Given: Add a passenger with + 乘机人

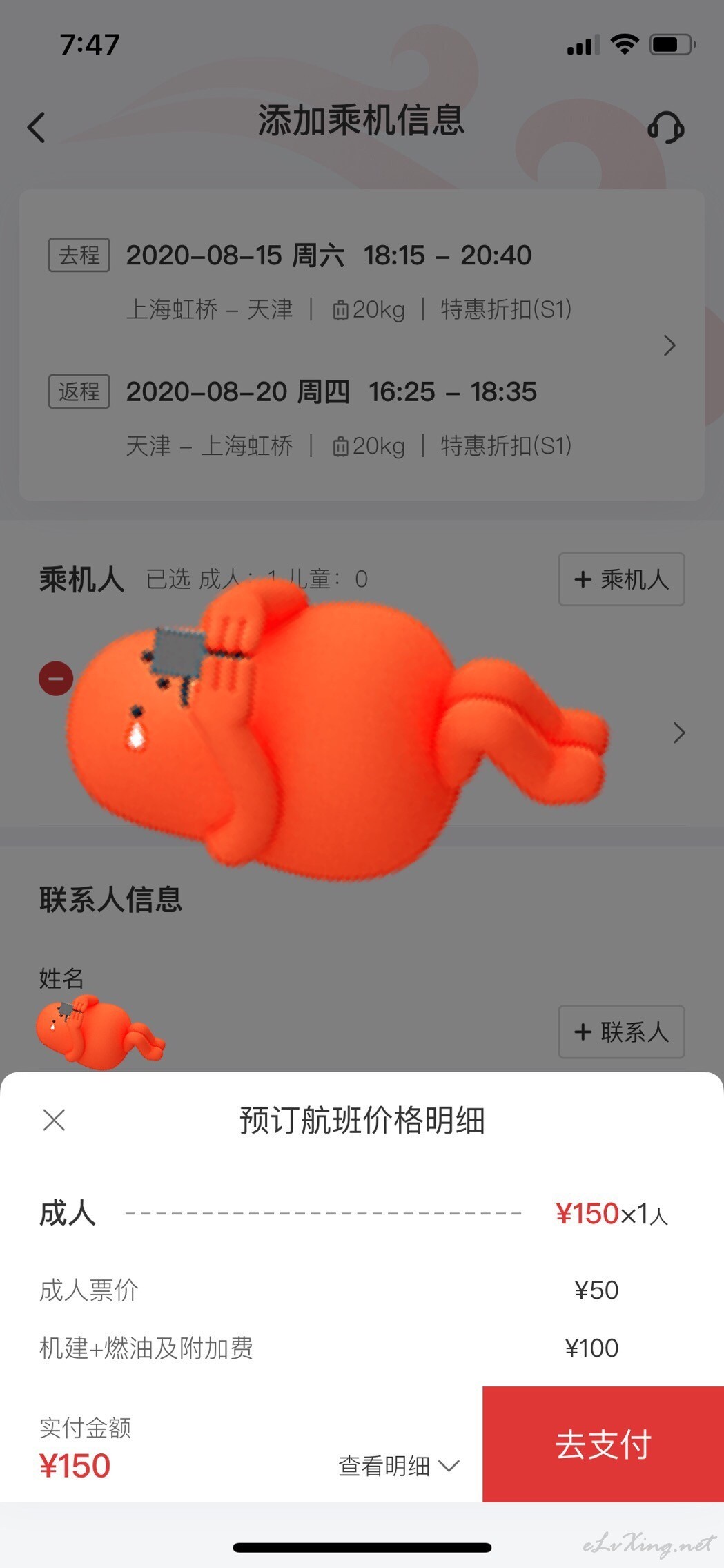Looking at the screenshot, I should (x=621, y=579).
